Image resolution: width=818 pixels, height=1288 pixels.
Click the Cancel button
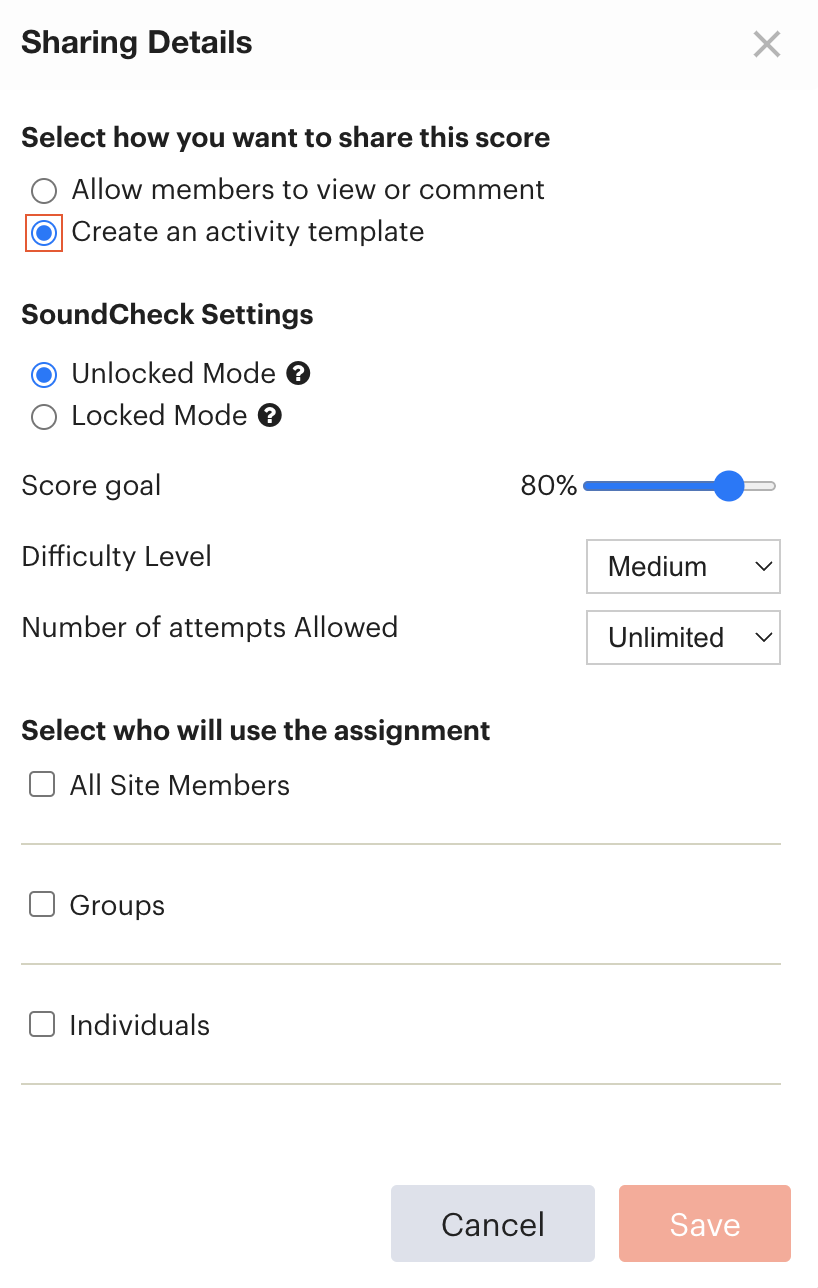(x=492, y=1223)
